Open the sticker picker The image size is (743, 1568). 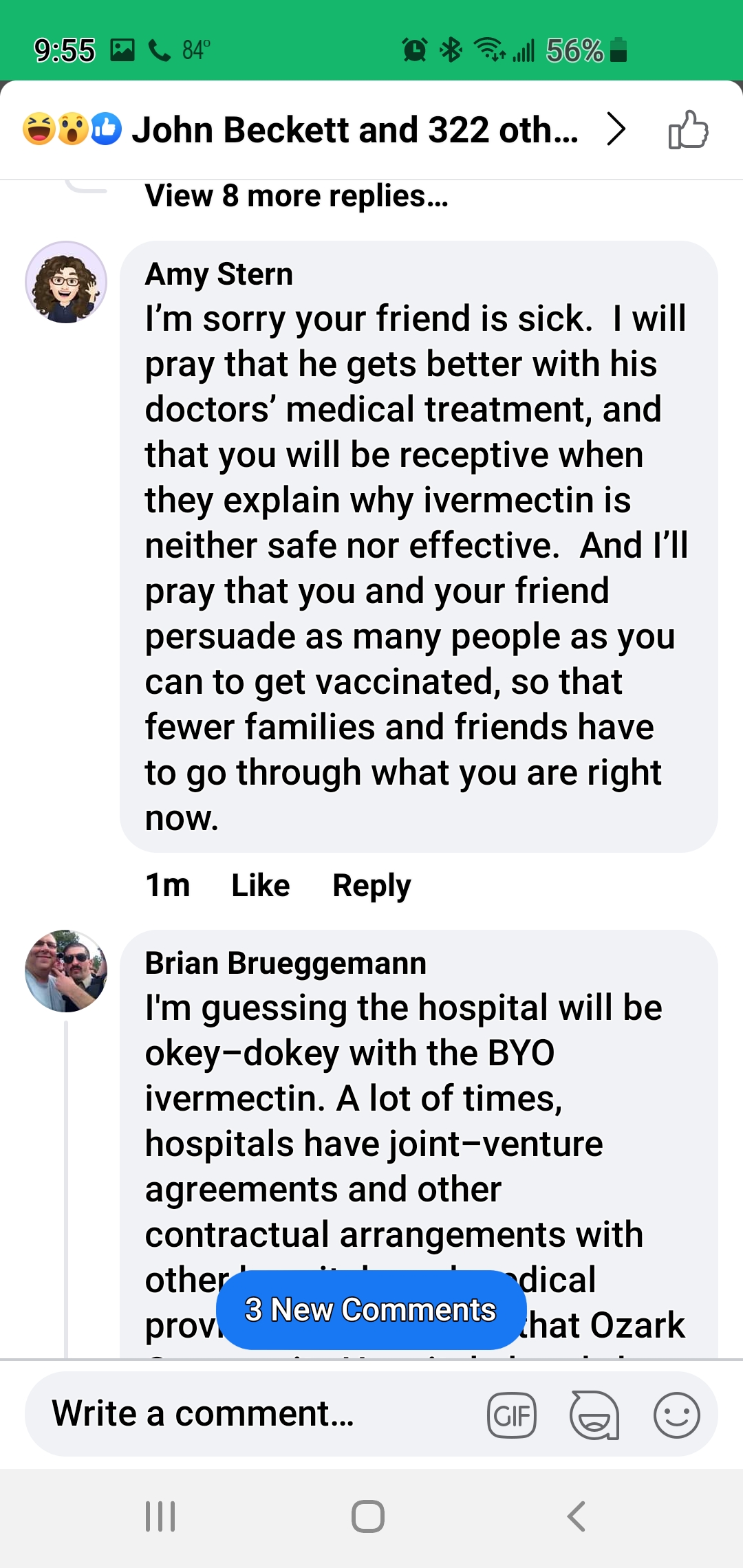pos(594,1415)
